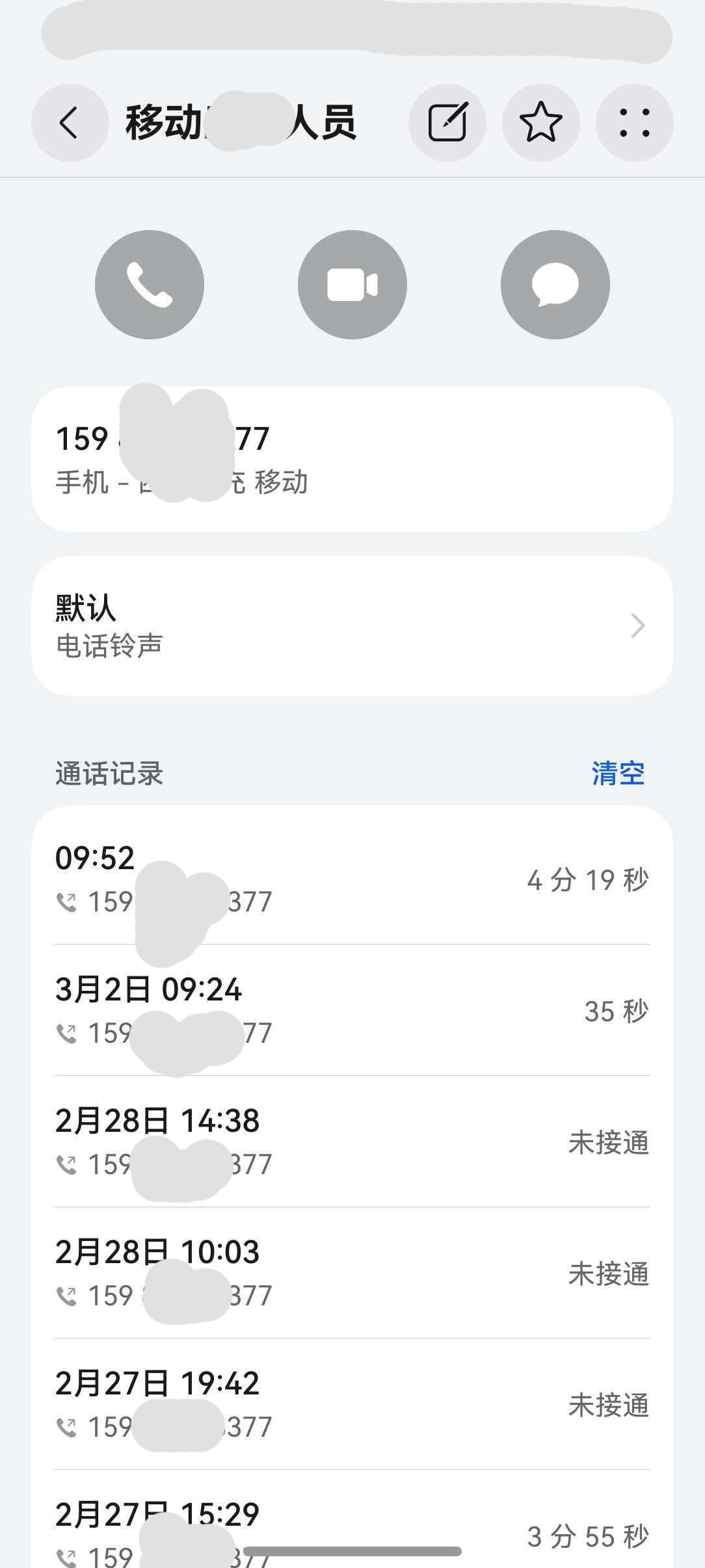Tap the back chevron to exit contact page
Image resolution: width=705 pixels, height=1568 pixels.
point(68,122)
